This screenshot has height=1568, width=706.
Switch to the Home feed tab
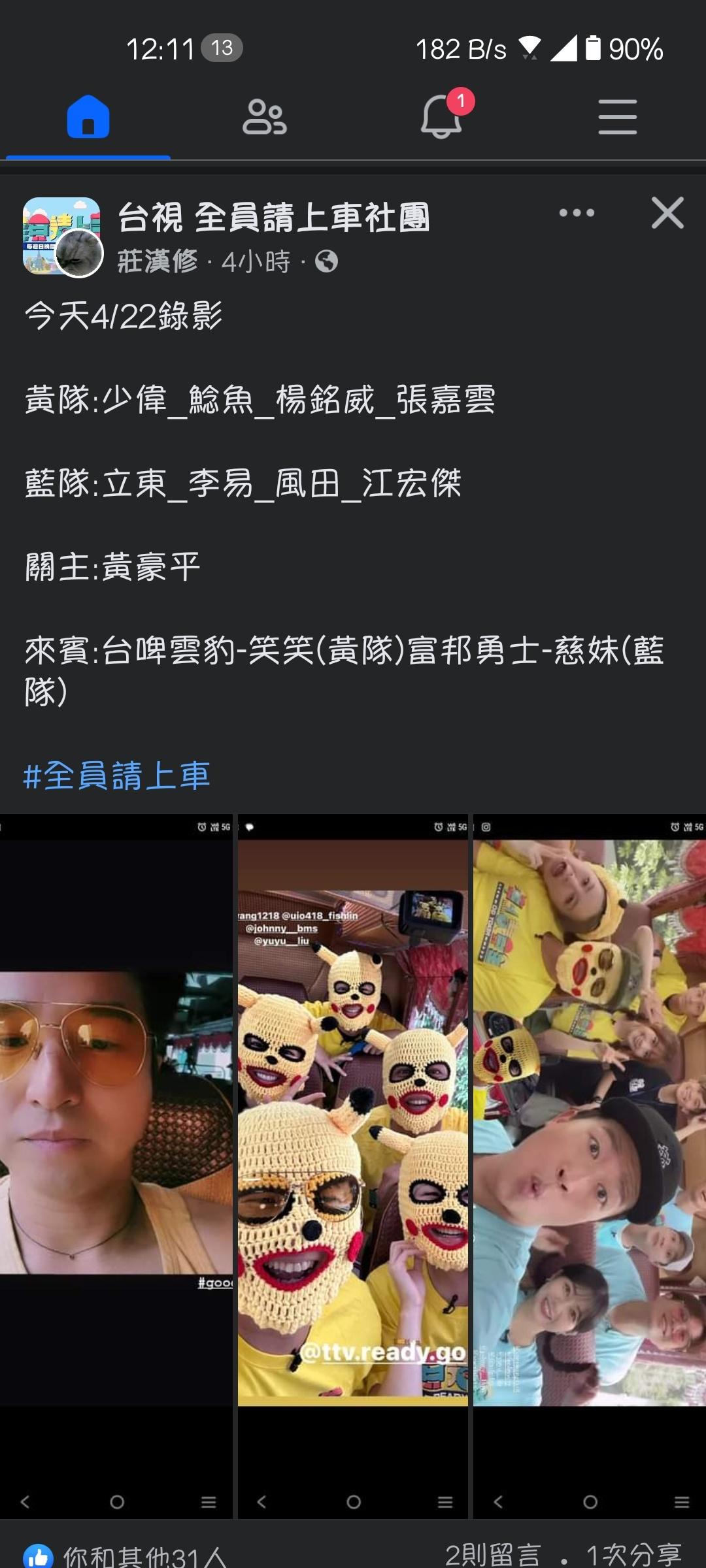88,118
